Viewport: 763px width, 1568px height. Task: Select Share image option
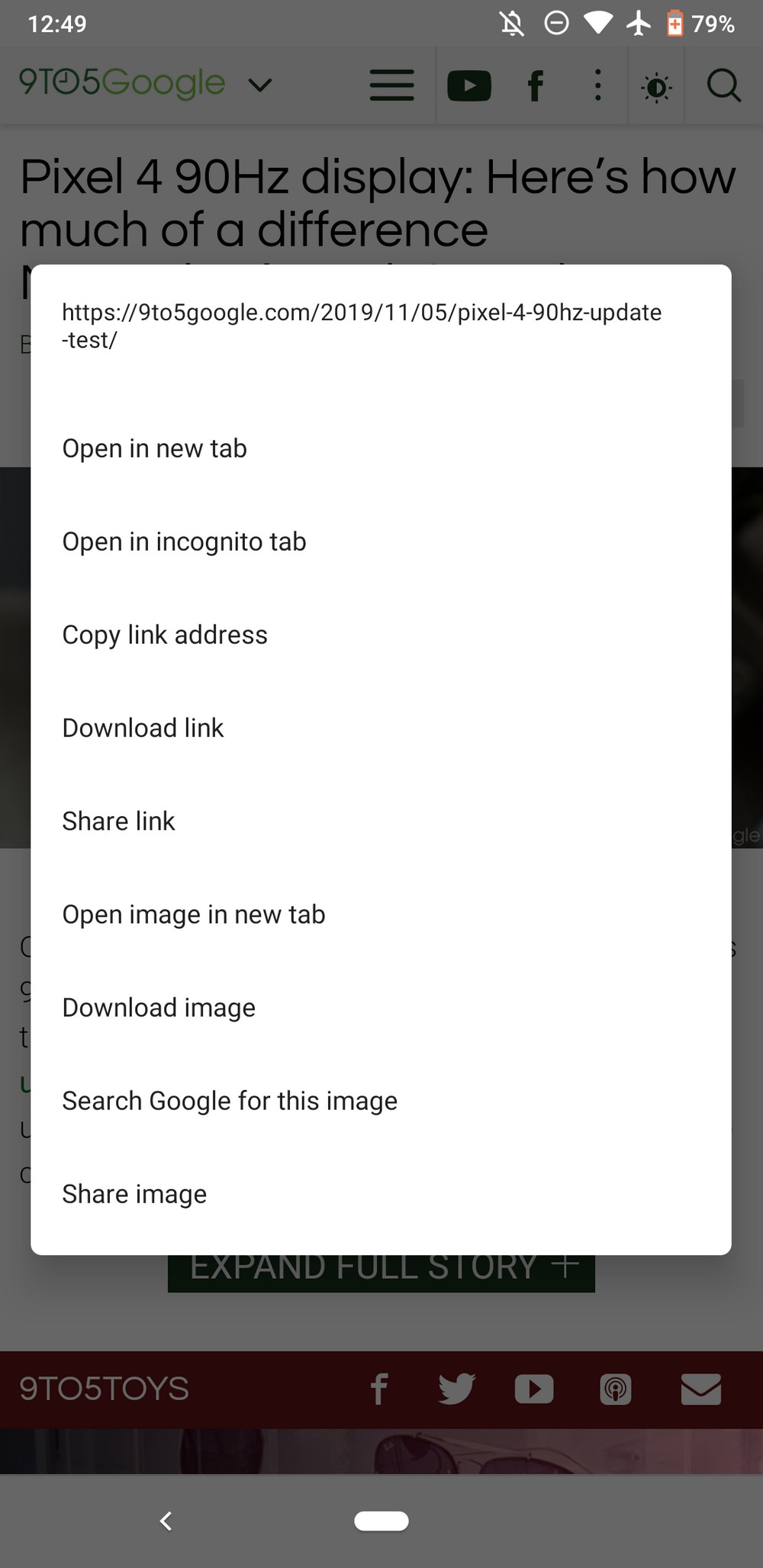coord(134,1194)
